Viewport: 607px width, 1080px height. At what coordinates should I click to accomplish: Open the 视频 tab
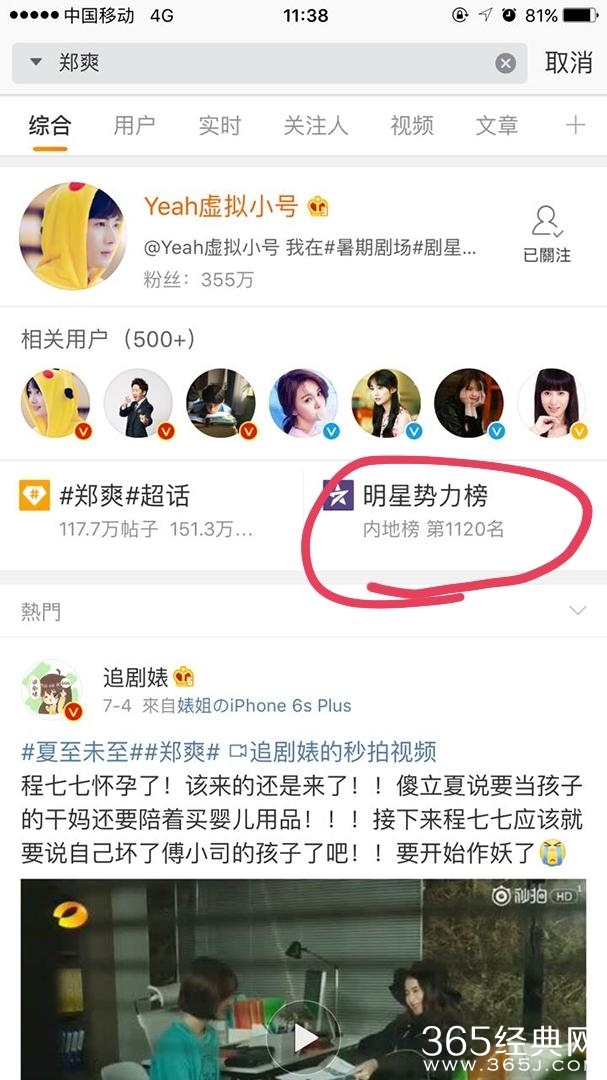coord(411,125)
